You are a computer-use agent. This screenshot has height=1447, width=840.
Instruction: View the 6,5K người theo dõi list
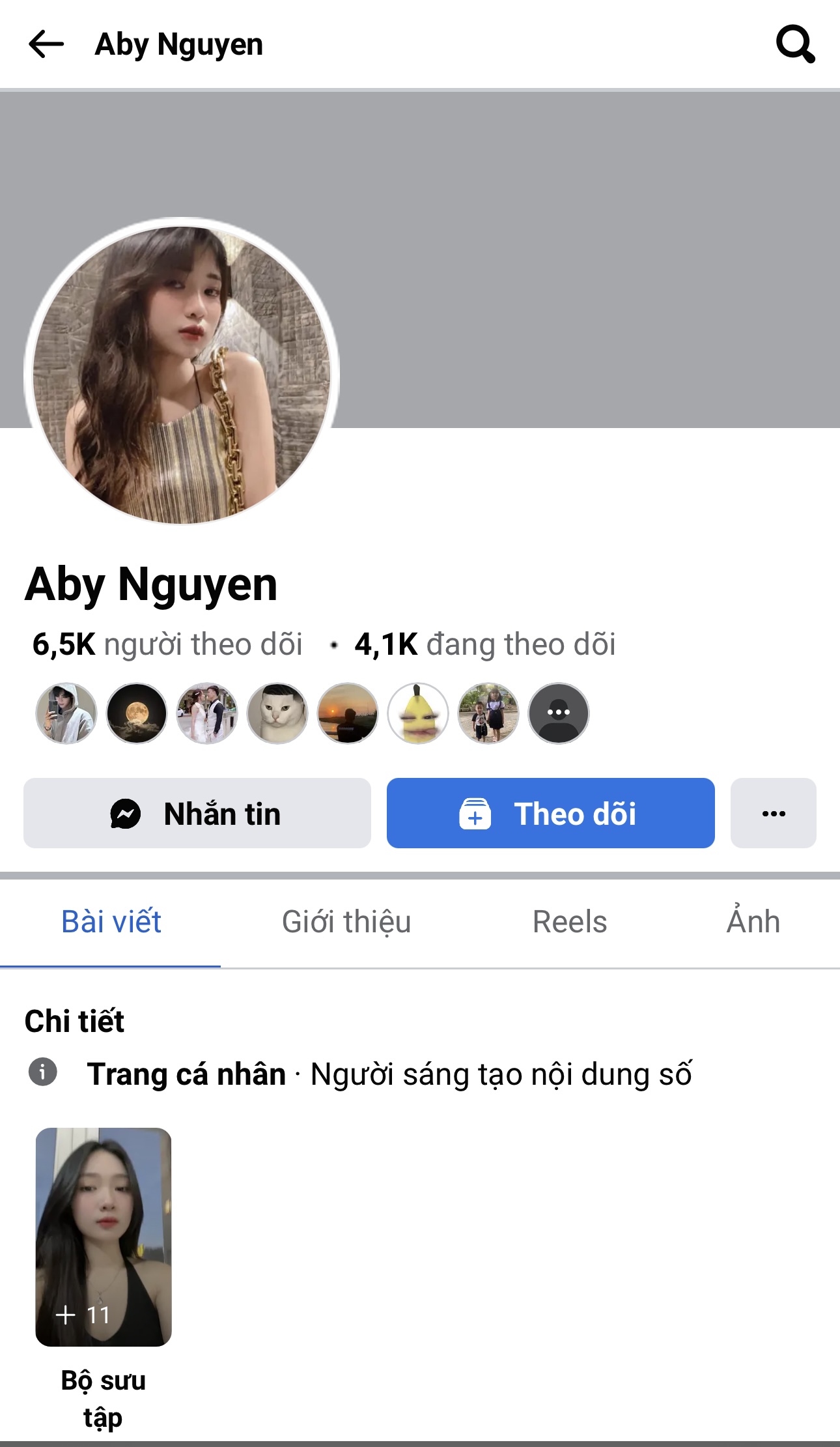tap(167, 644)
